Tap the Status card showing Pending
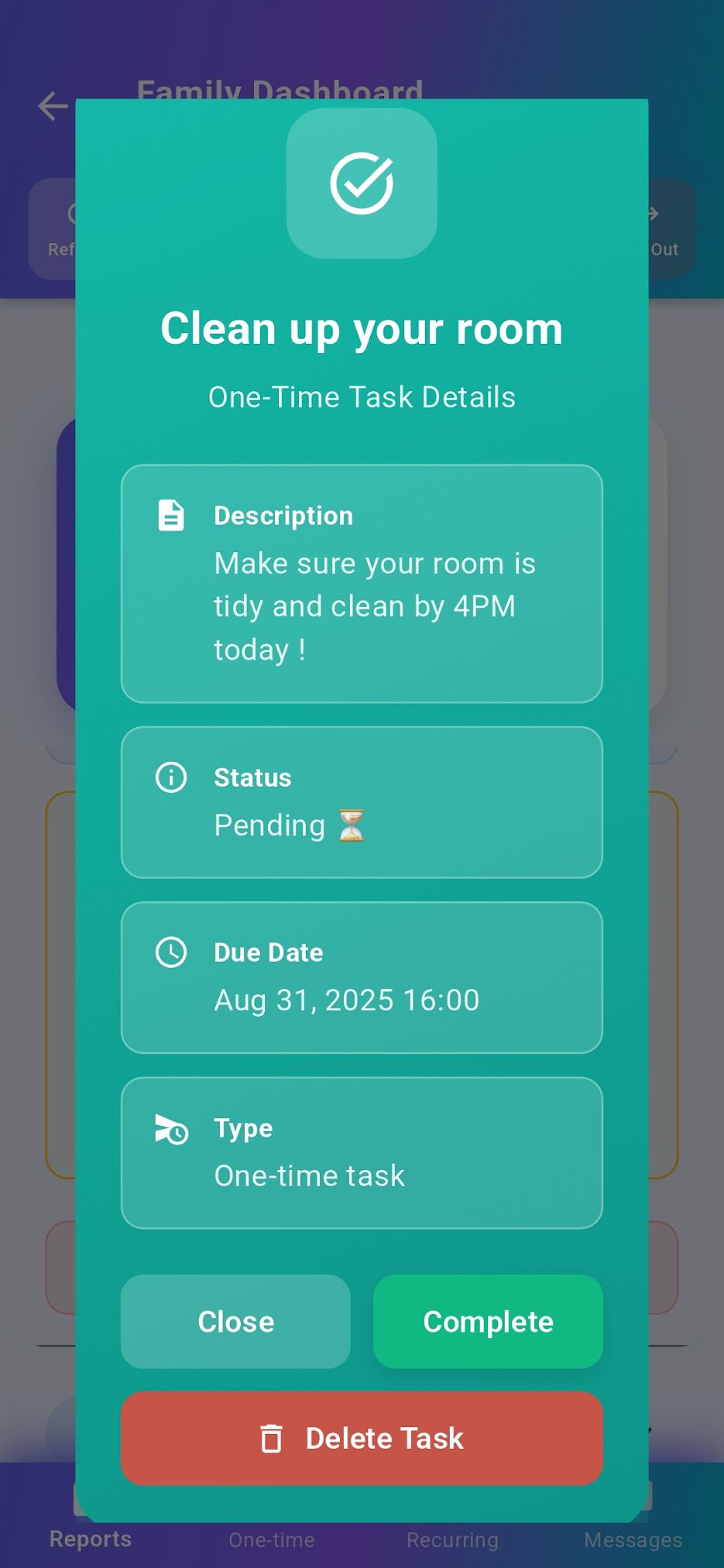The image size is (724, 1568). coord(362,802)
